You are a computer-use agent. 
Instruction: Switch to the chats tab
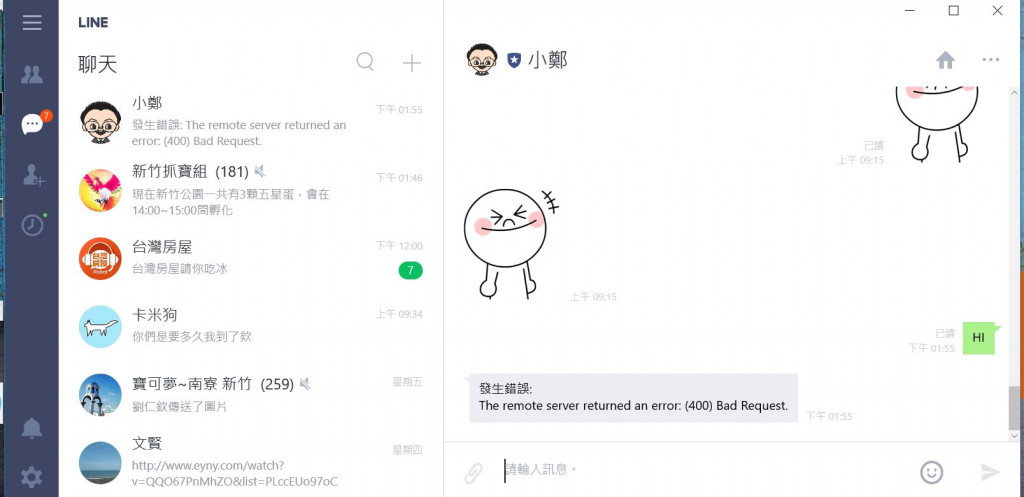32,124
